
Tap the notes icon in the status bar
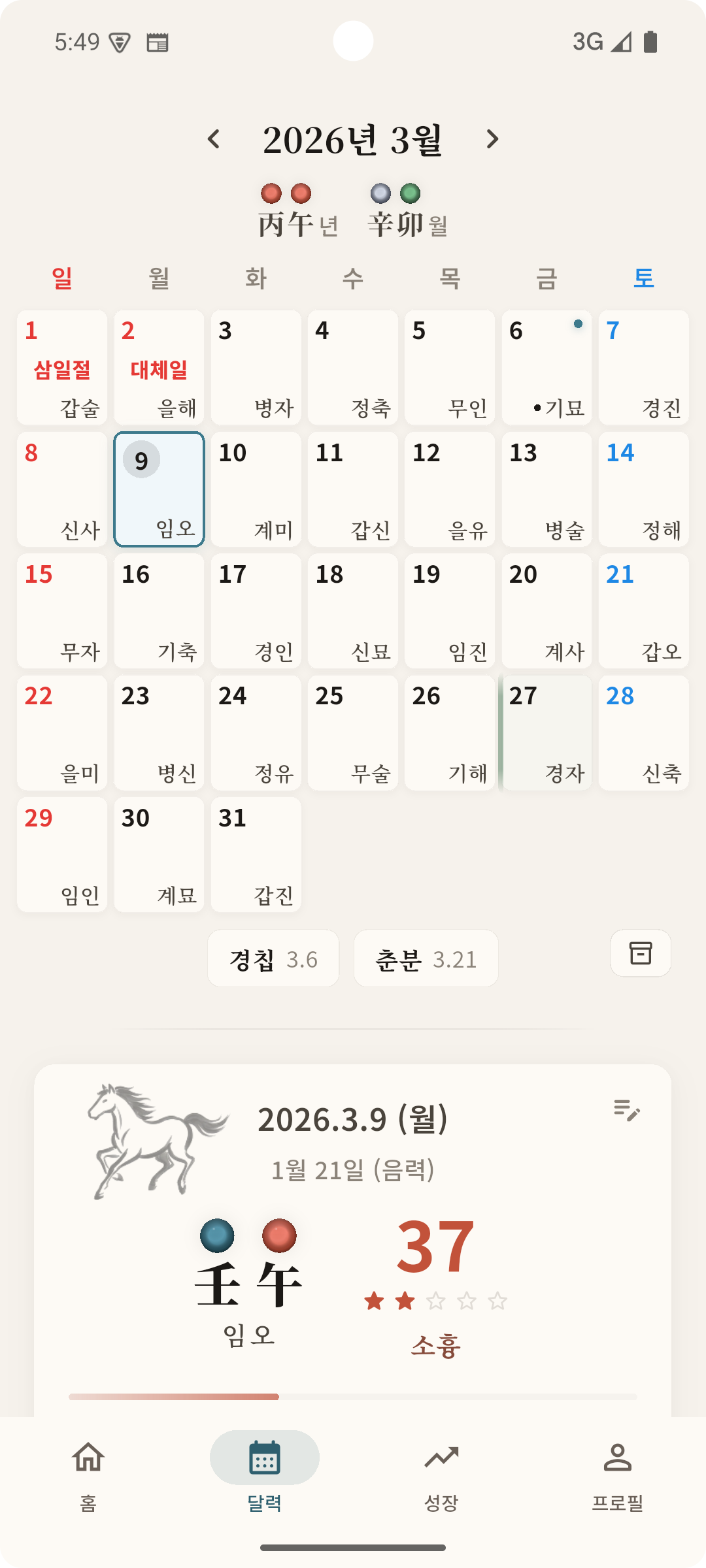point(159,42)
